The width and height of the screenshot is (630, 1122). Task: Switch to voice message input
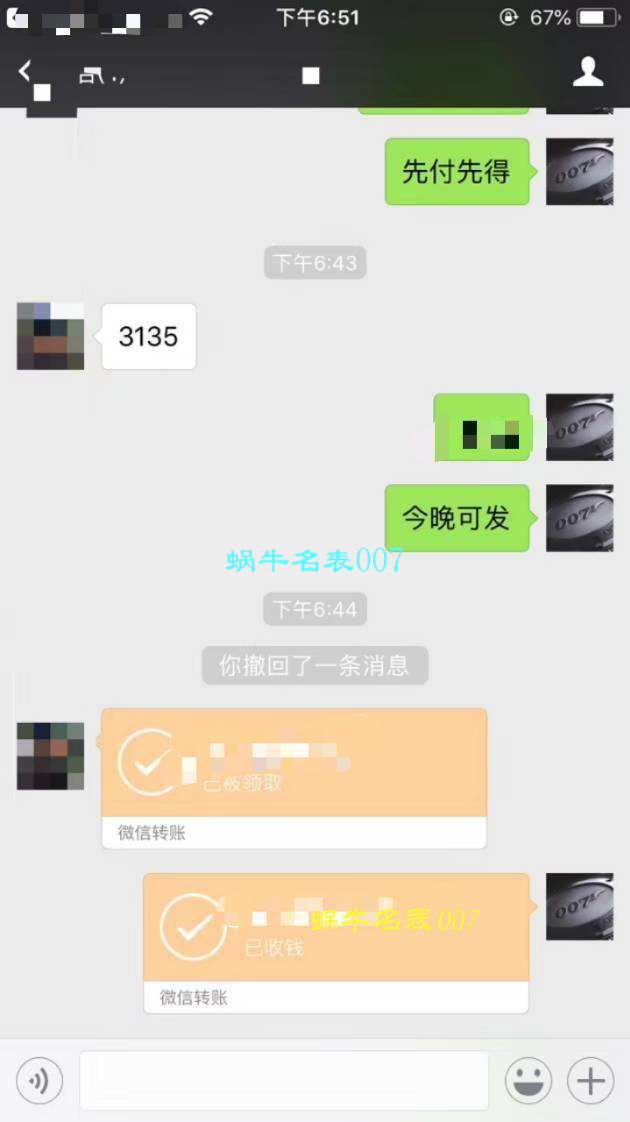pyautogui.click(x=40, y=1080)
